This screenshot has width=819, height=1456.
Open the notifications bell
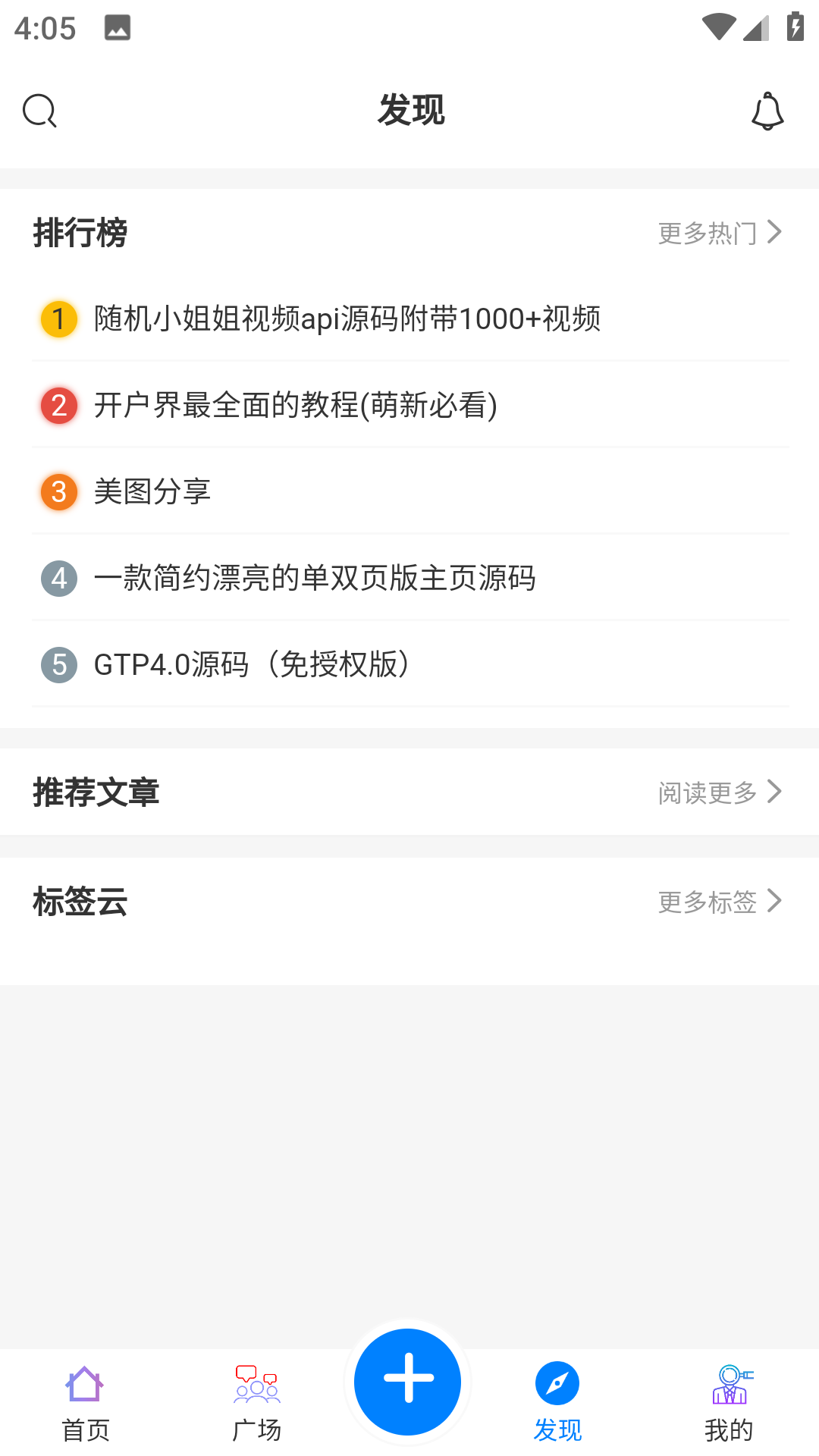coord(767,111)
